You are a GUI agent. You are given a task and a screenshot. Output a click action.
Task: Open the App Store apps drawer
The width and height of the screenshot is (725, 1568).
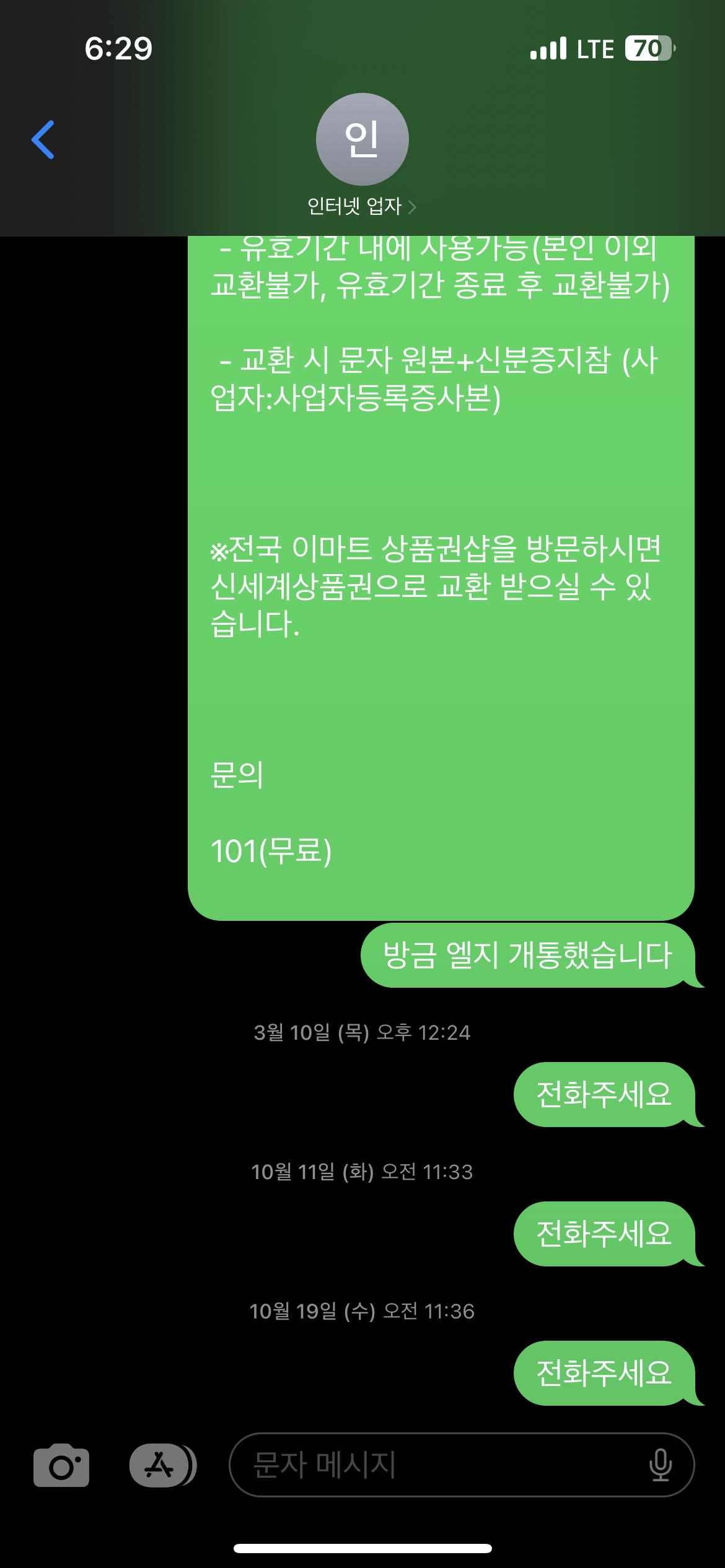[x=160, y=1465]
